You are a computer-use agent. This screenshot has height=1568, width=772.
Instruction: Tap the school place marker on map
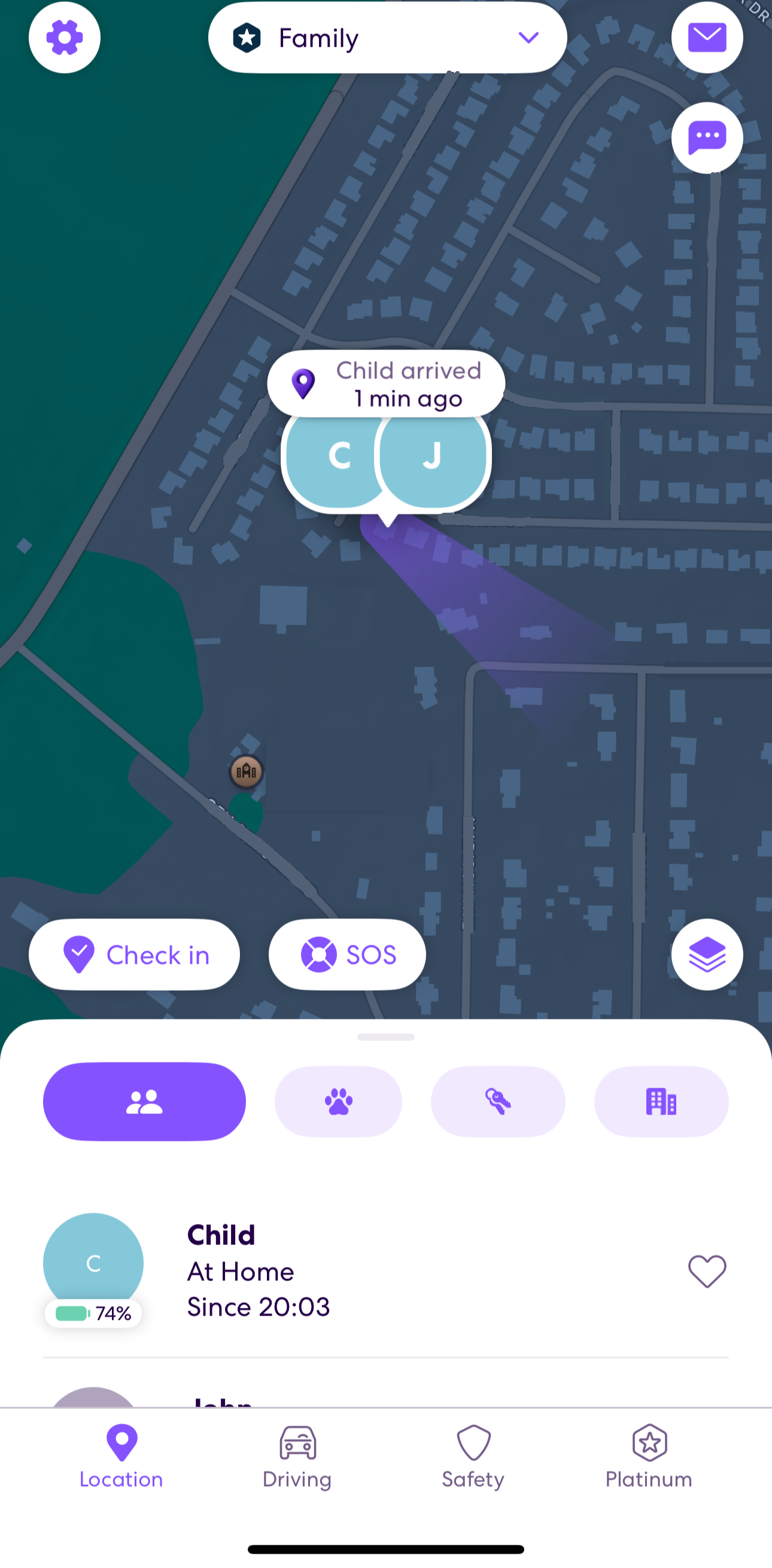pos(245,771)
